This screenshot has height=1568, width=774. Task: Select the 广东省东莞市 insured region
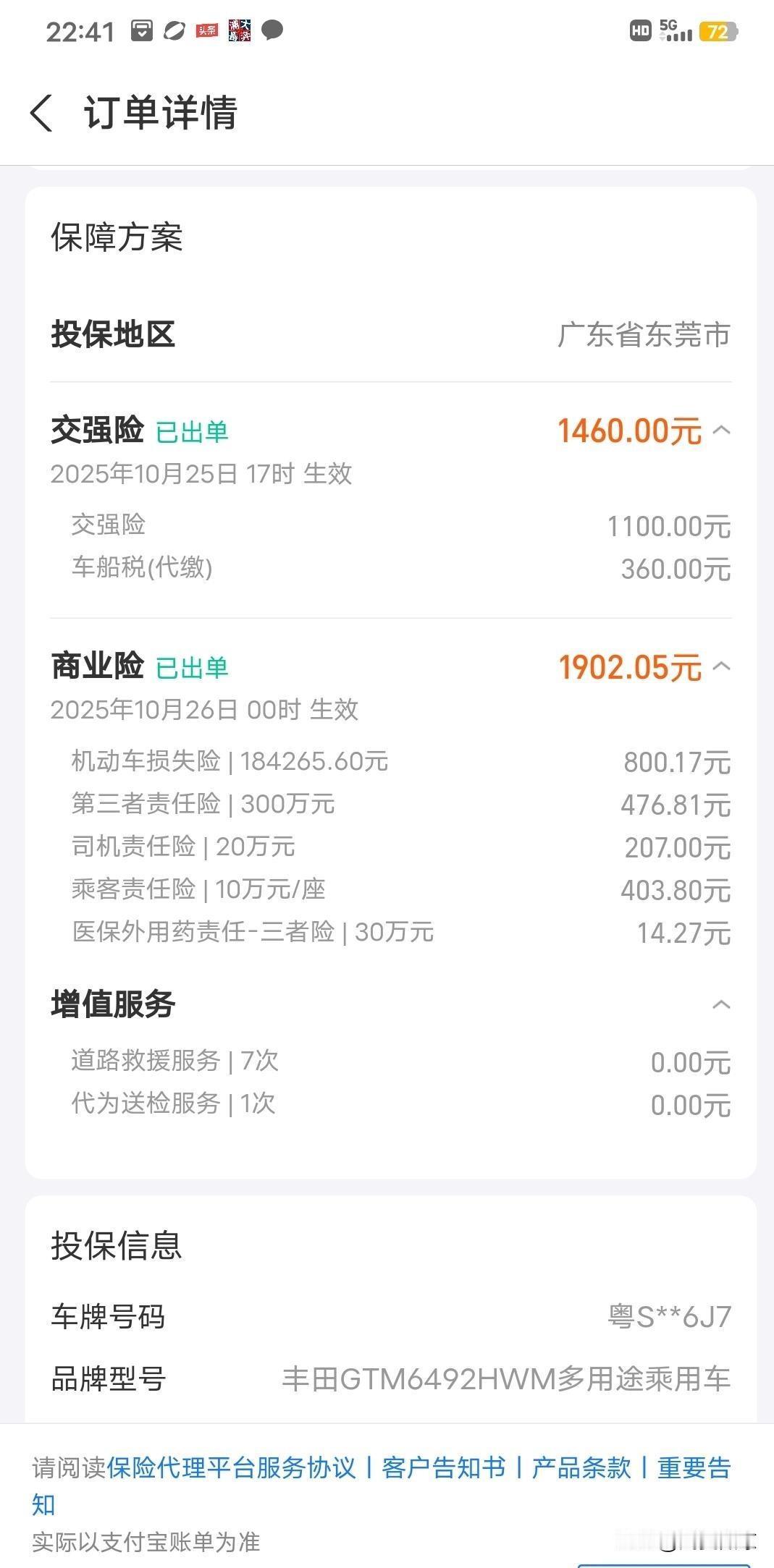[643, 334]
